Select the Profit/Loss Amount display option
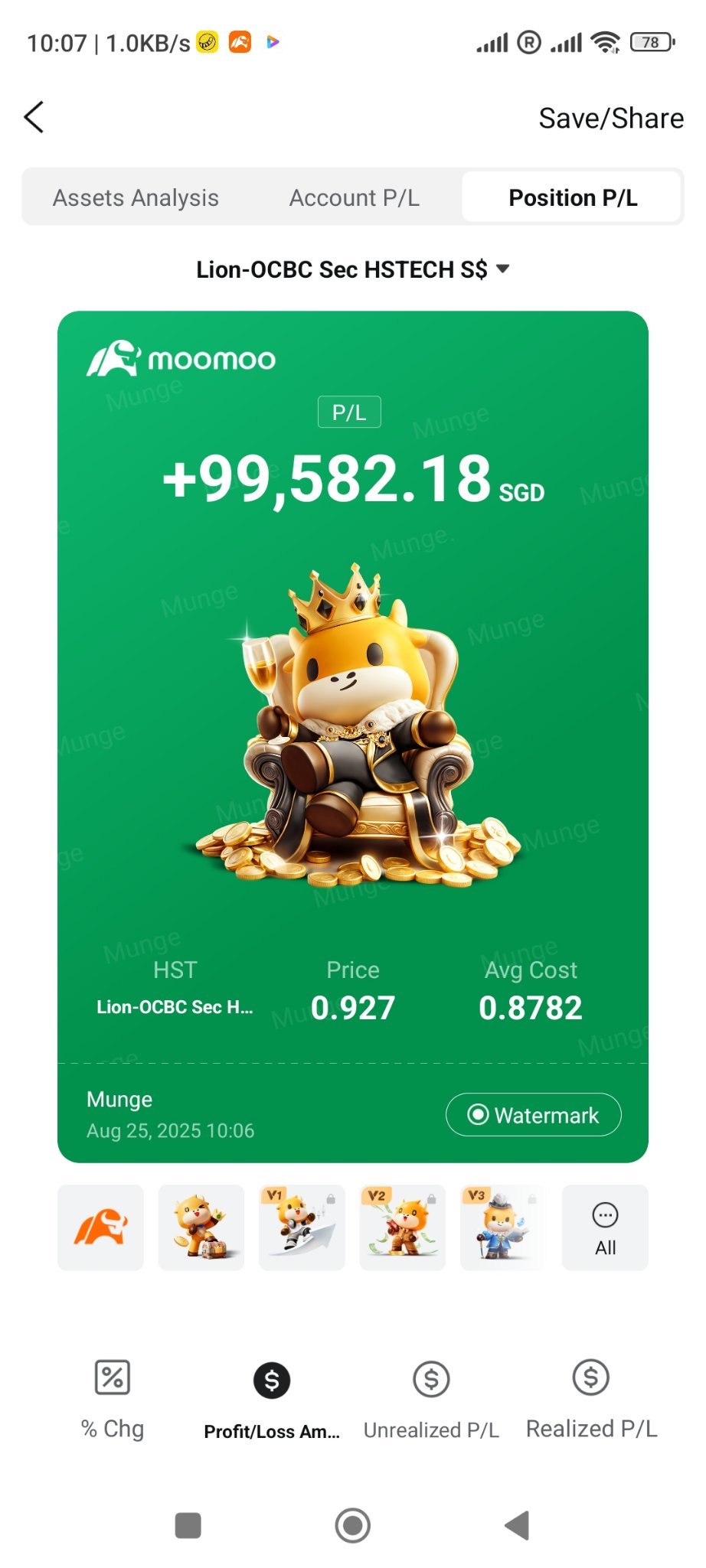 [x=272, y=1401]
